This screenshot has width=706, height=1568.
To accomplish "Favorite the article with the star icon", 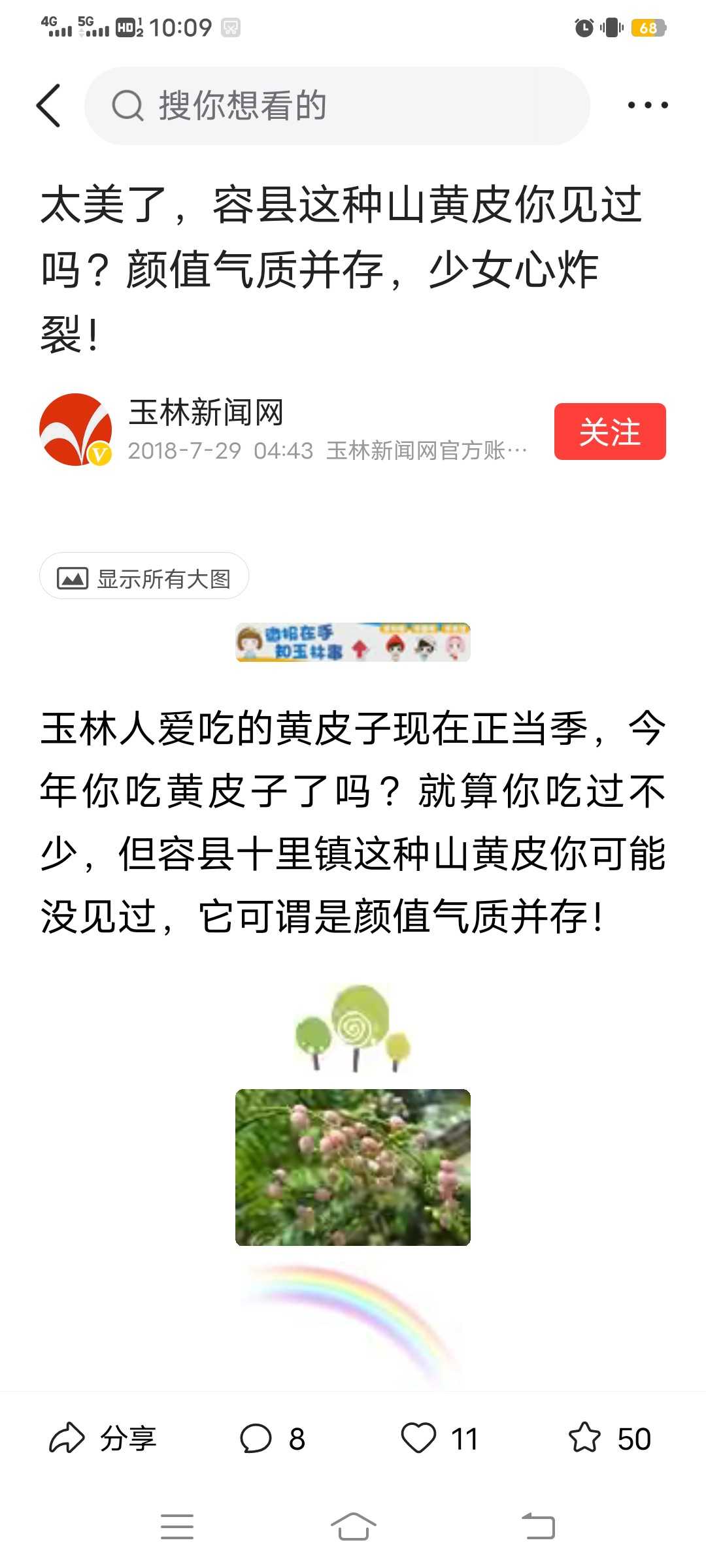I will [609, 1438].
